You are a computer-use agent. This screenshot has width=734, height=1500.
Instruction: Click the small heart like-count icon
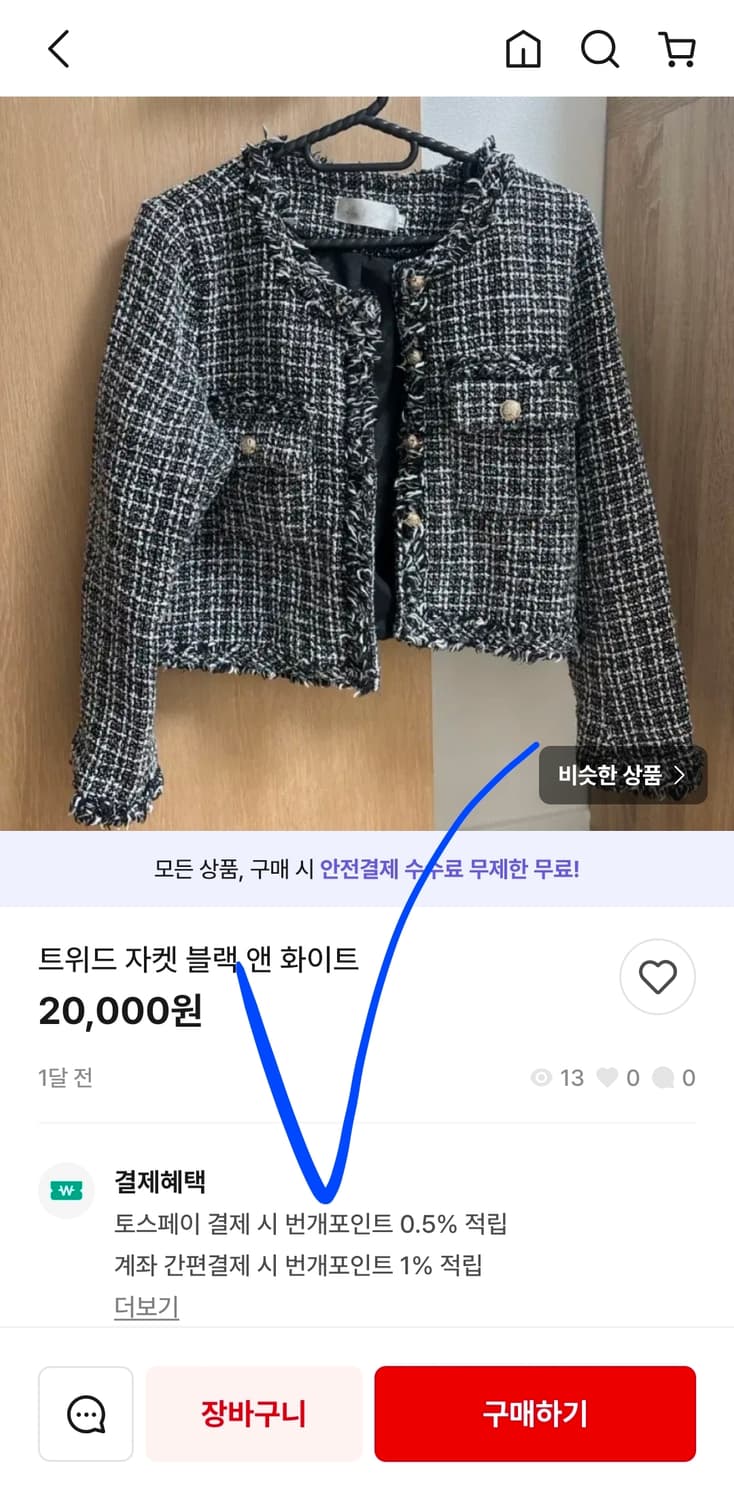click(x=608, y=1078)
